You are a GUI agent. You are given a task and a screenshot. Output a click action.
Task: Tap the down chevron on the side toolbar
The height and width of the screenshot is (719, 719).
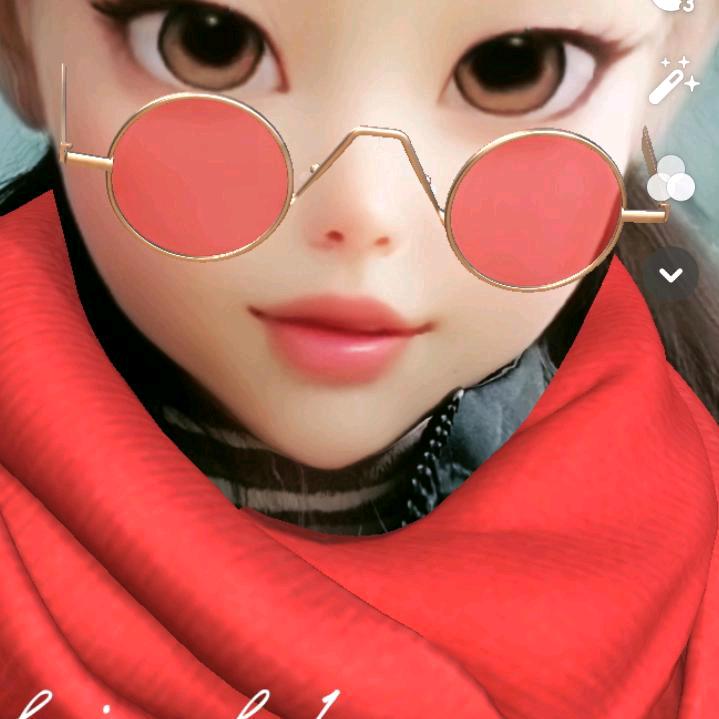coord(670,274)
